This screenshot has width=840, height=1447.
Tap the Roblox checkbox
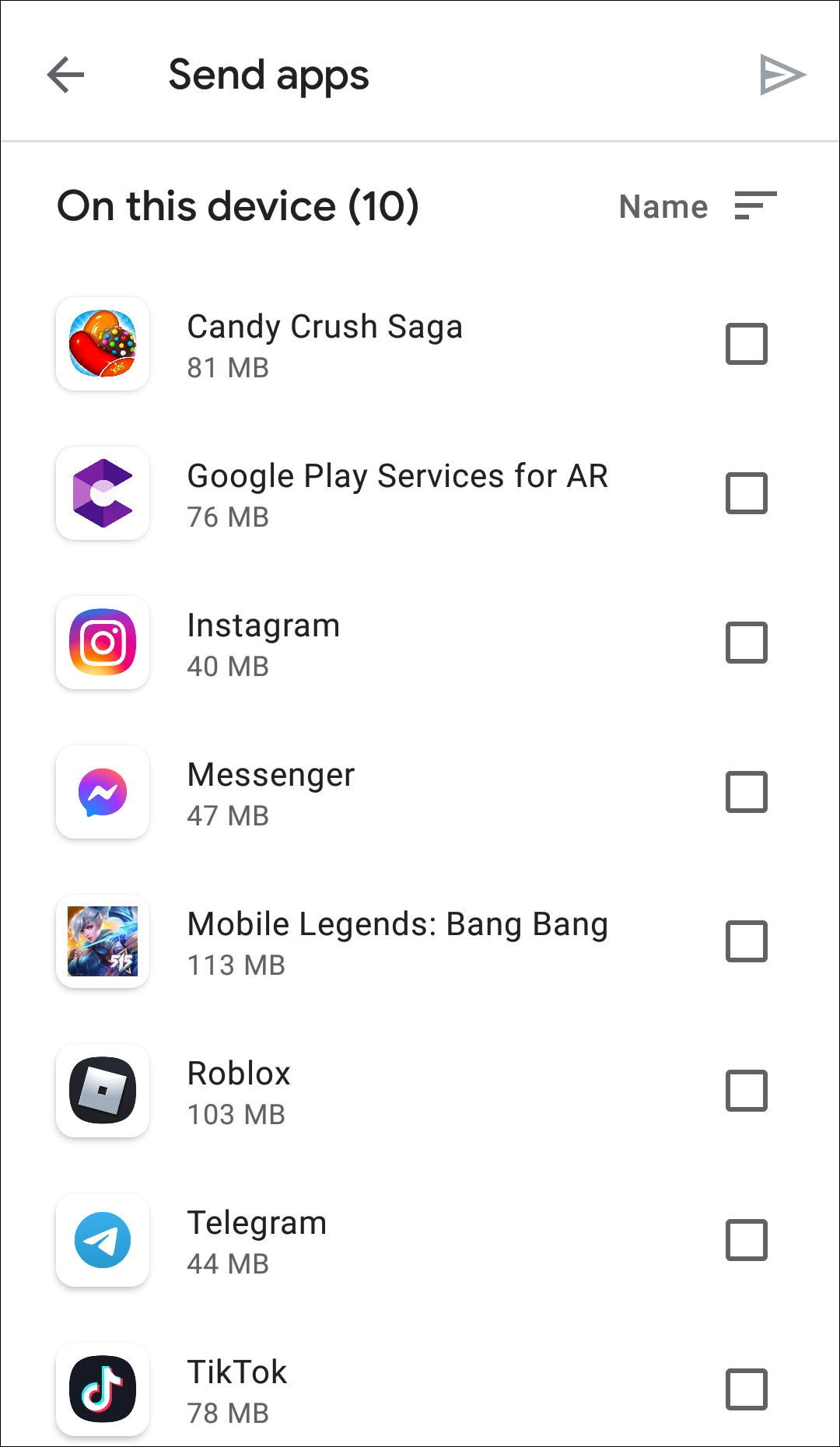[x=746, y=1091]
